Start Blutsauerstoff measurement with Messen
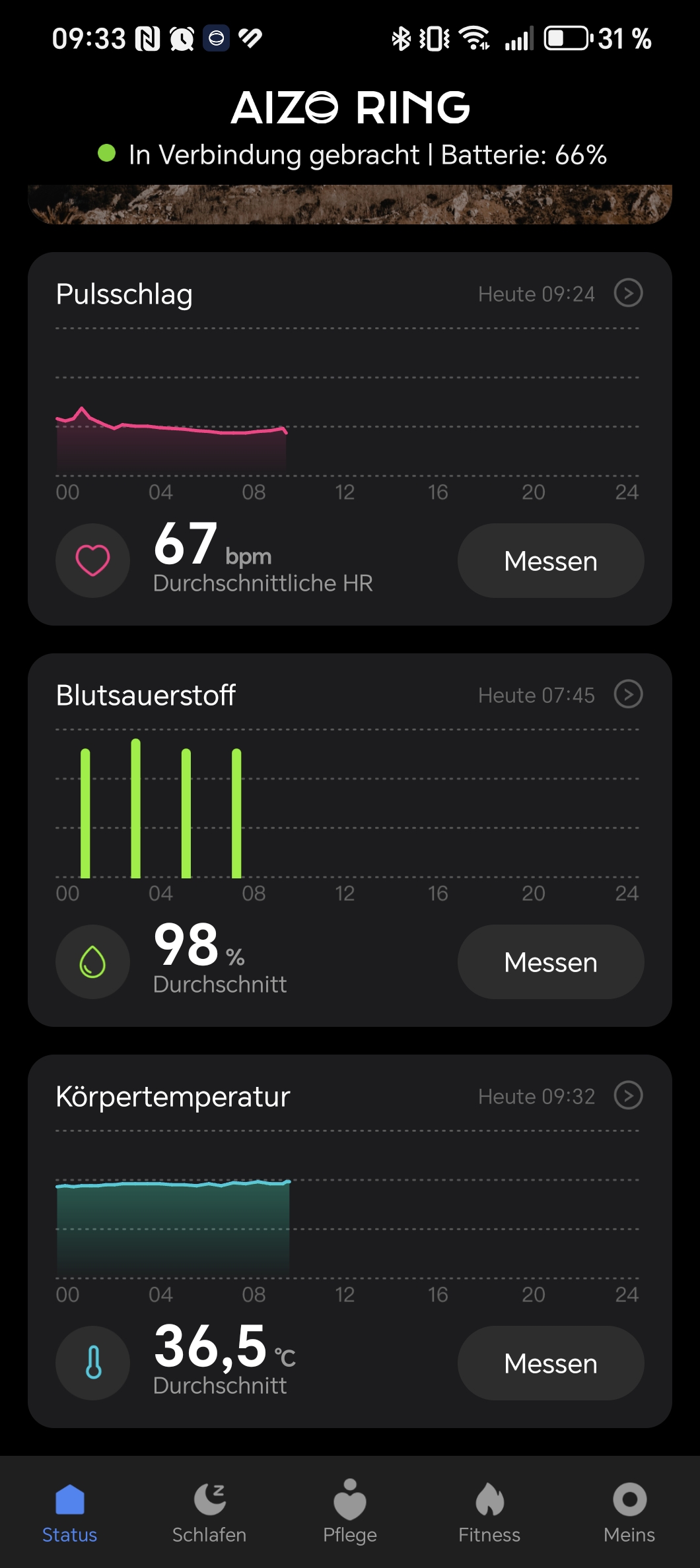This screenshot has height=1568, width=700. pos(550,962)
